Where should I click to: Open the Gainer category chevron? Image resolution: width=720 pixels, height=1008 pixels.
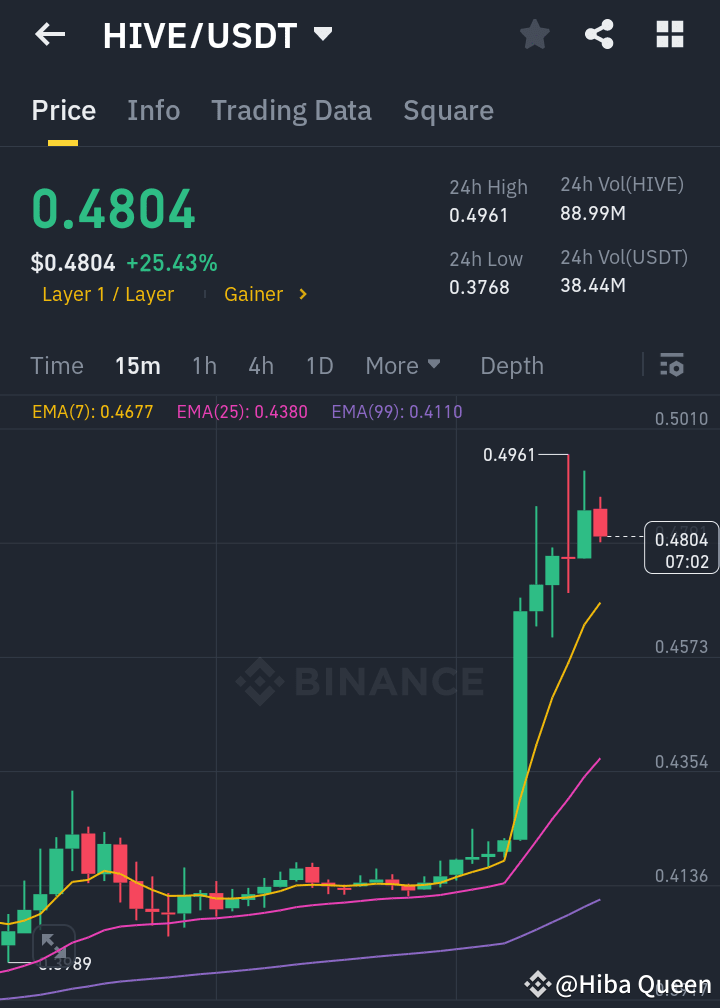301,294
